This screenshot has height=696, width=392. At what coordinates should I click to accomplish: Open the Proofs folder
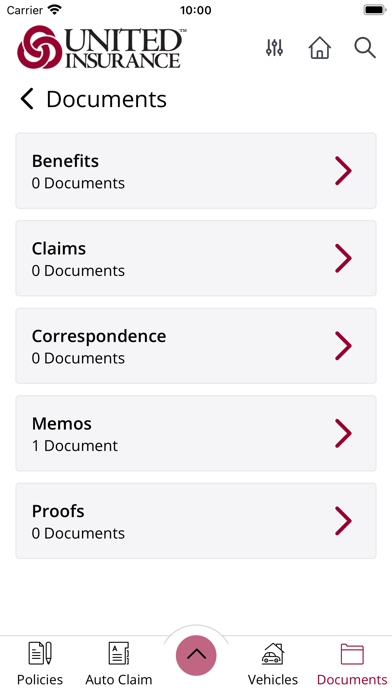click(196, 521)
